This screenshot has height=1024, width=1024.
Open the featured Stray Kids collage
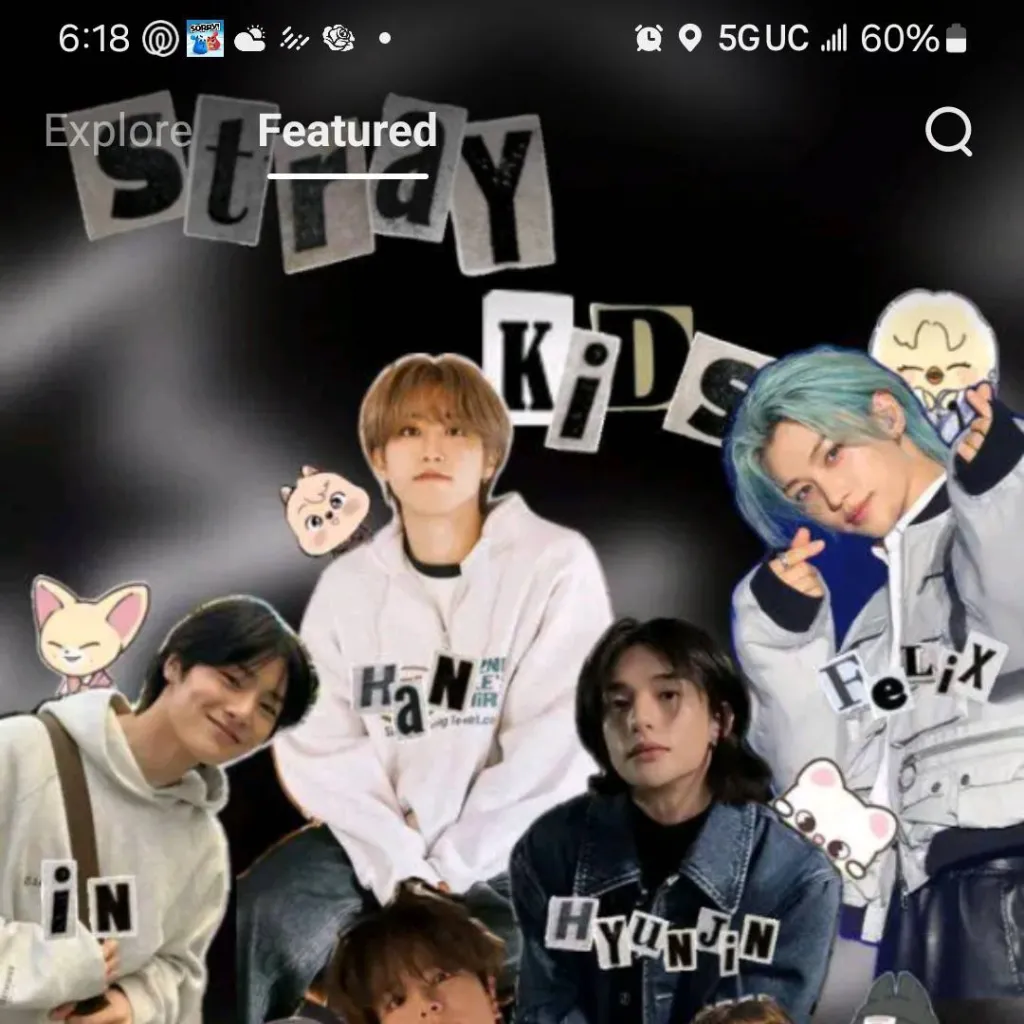(512, 600)
